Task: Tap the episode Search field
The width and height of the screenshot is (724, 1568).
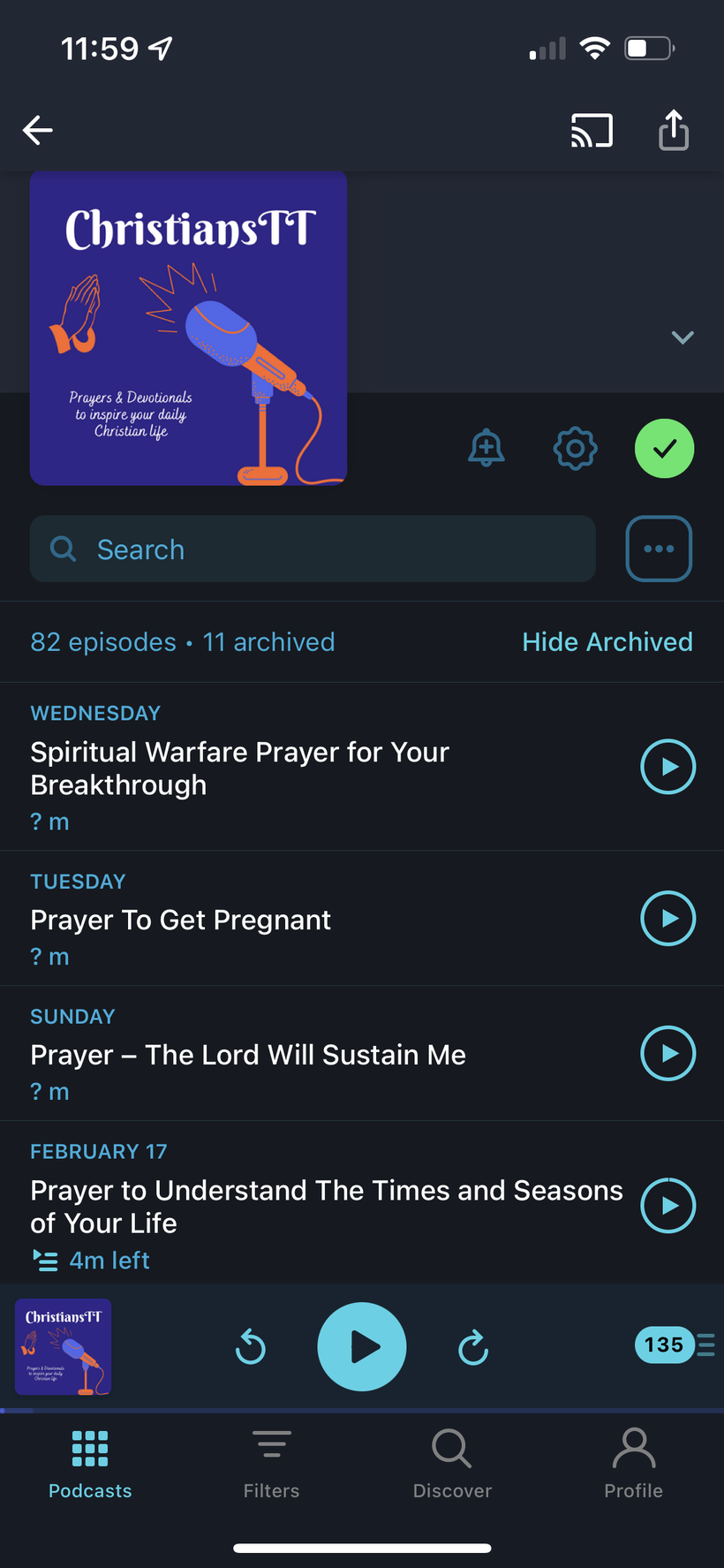Action: click(313, 549)
